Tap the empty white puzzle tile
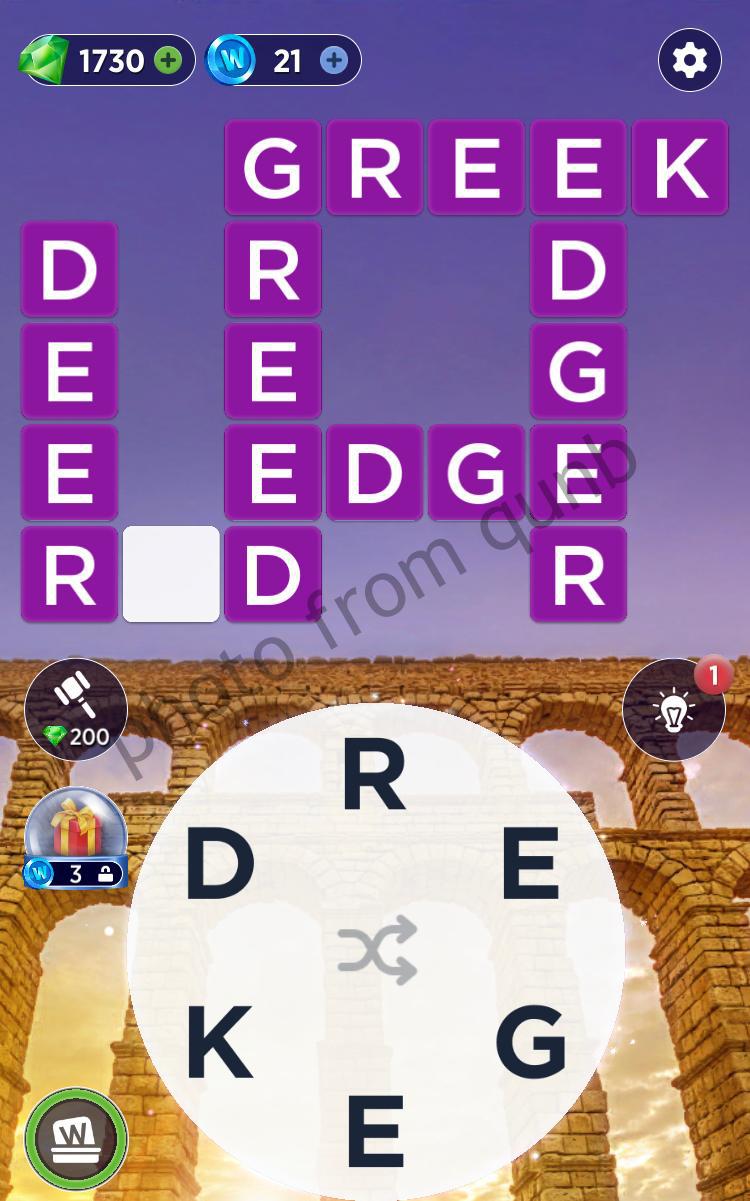Screen dimensions: 750x1201 click(171, 574)
